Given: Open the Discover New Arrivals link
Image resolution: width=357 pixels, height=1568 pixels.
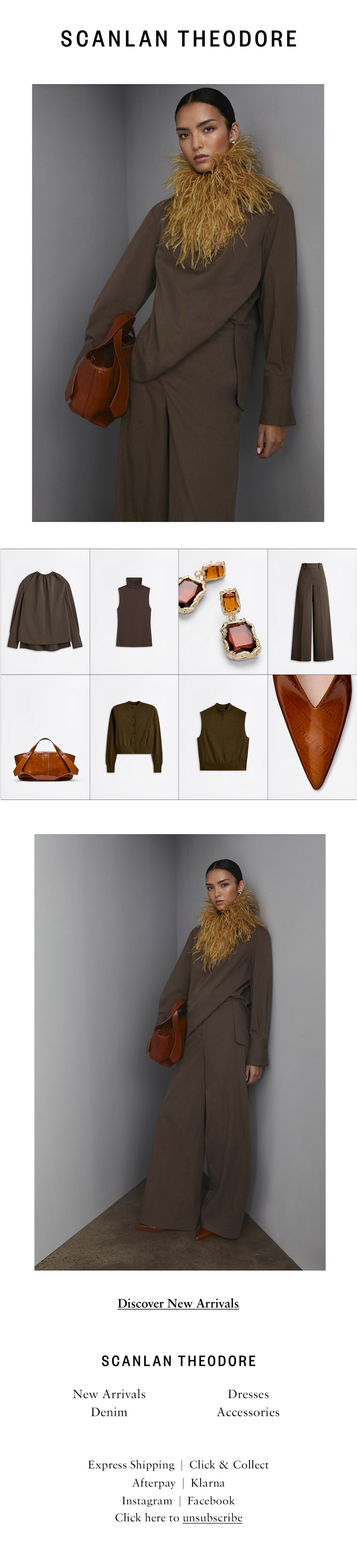Looking at the screenshot, I should coord(178,1303).
